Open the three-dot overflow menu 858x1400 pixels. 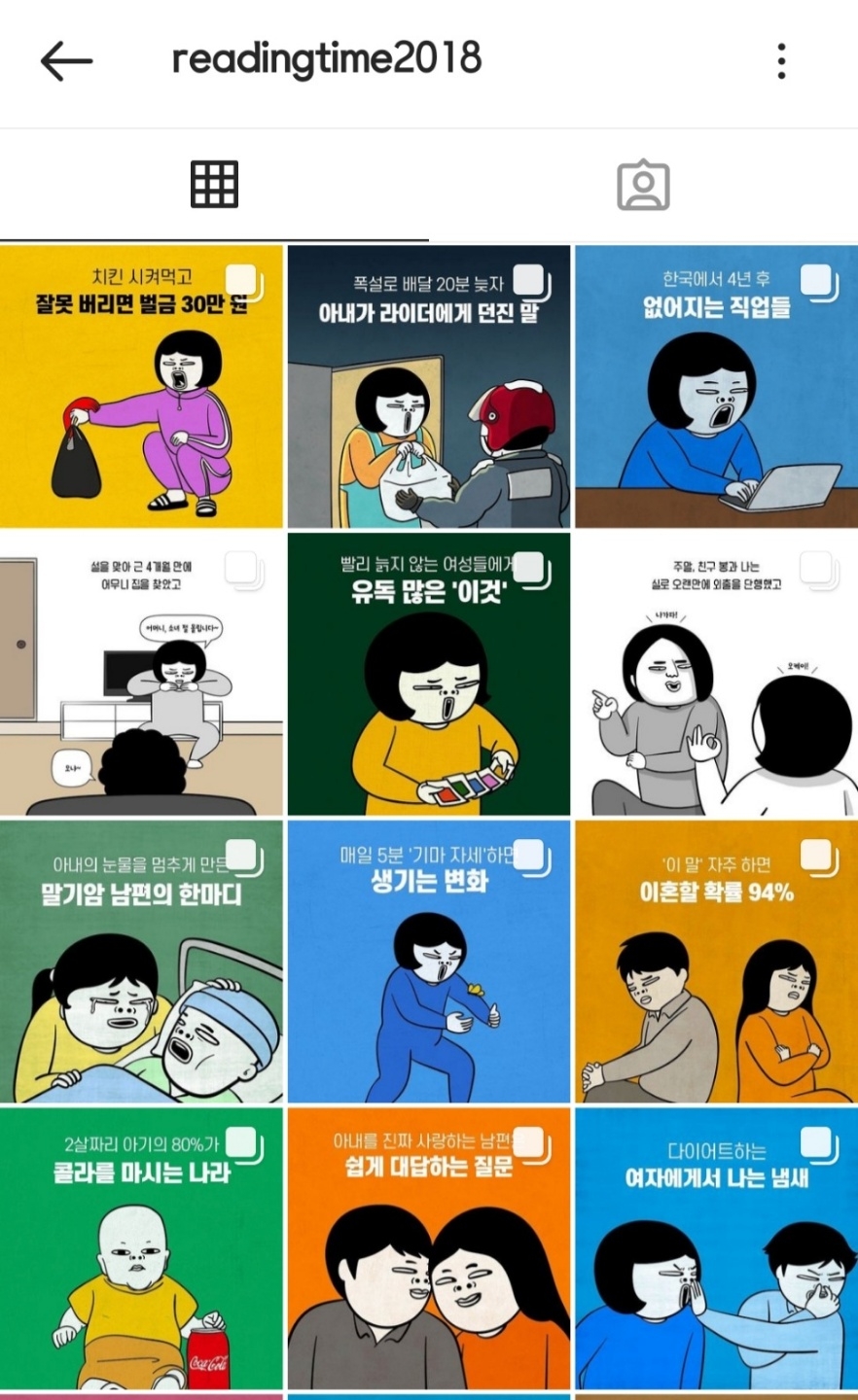point(781,62)
